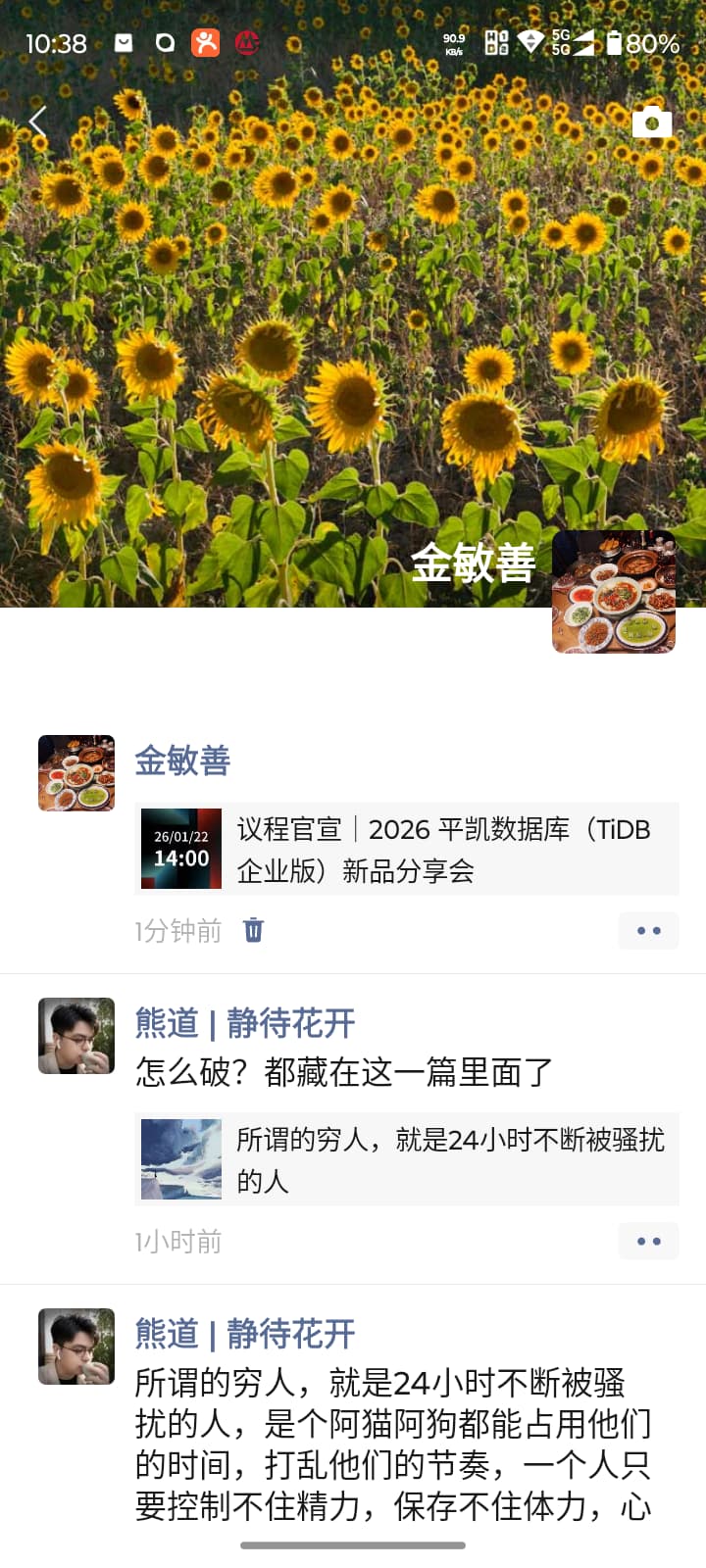Open like and comment options on 1小时前 post
The height and width of the screenshot is (1568, 706).
click(x=648, y=1242)
